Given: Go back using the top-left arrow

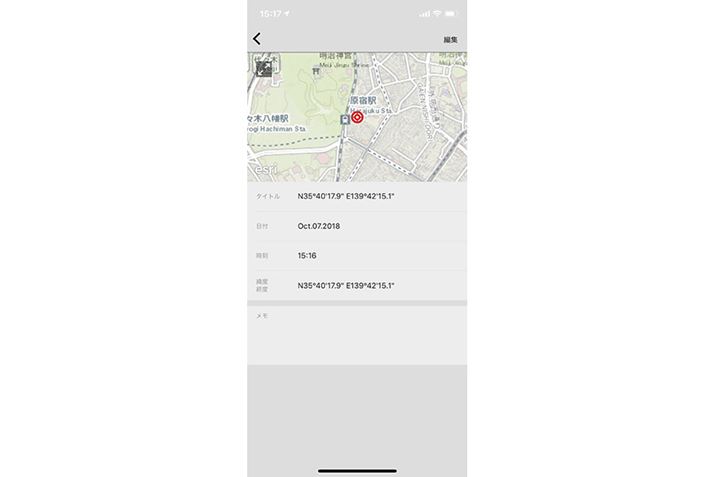Looking at the screenshot, I should (257, 39).
